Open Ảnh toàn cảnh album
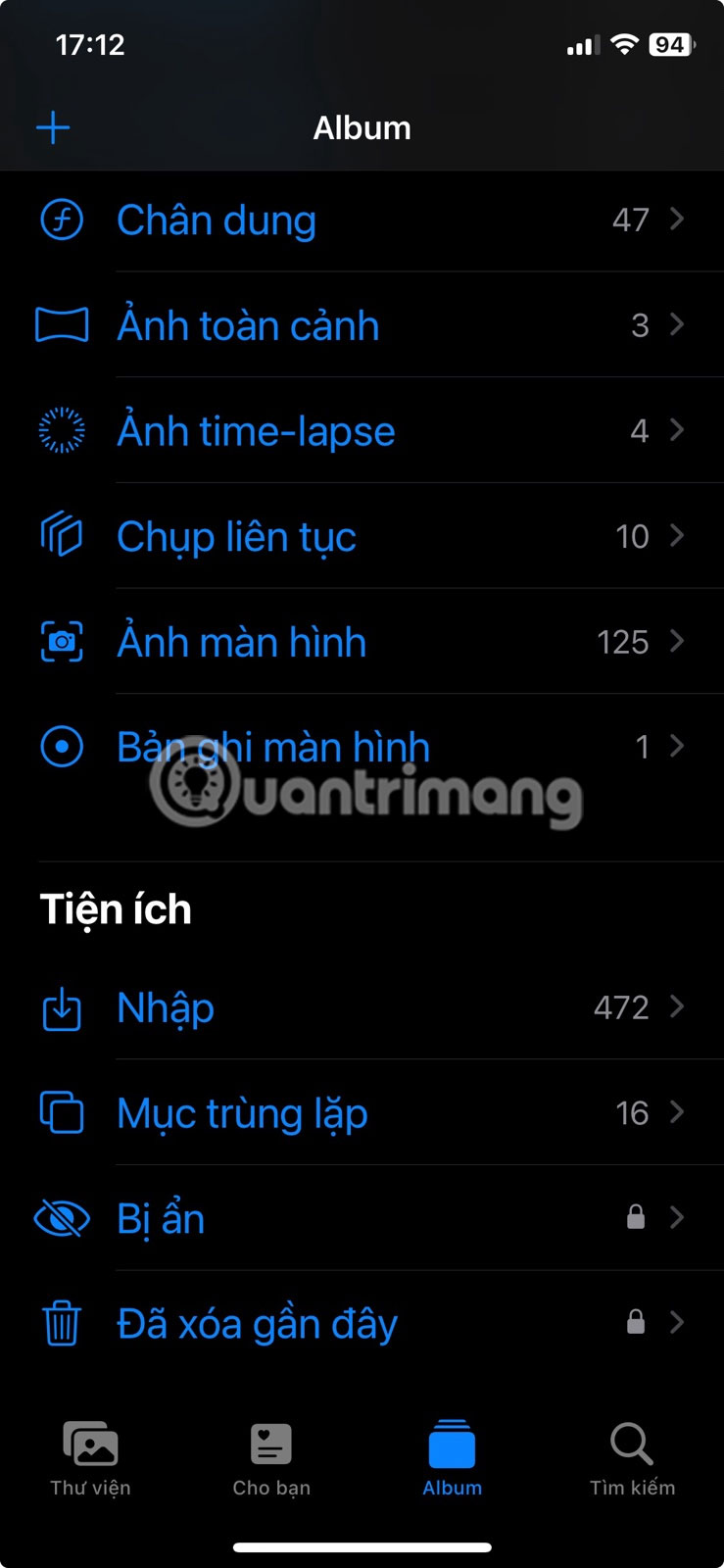 (x=248, y=325)
